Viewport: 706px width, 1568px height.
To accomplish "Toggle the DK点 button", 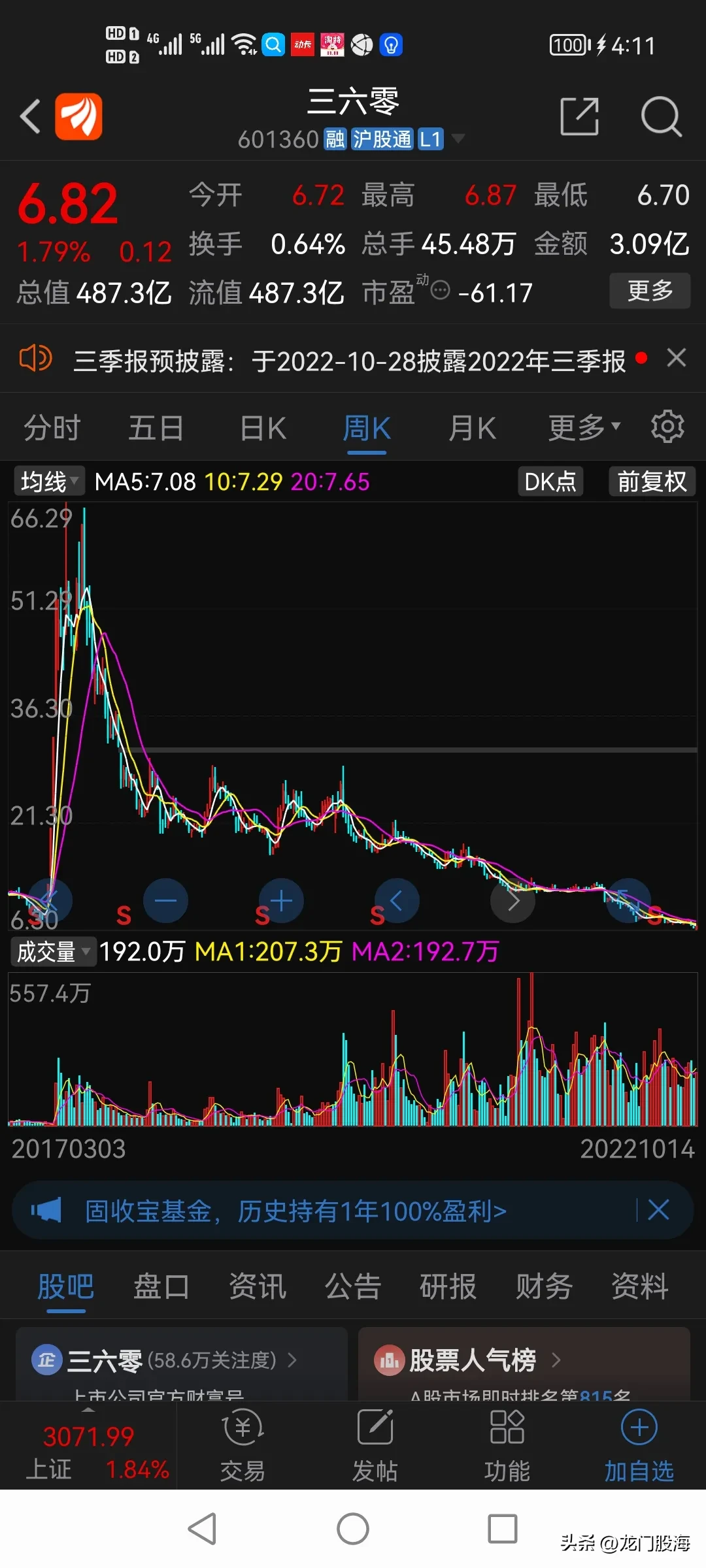I will 550,482.
